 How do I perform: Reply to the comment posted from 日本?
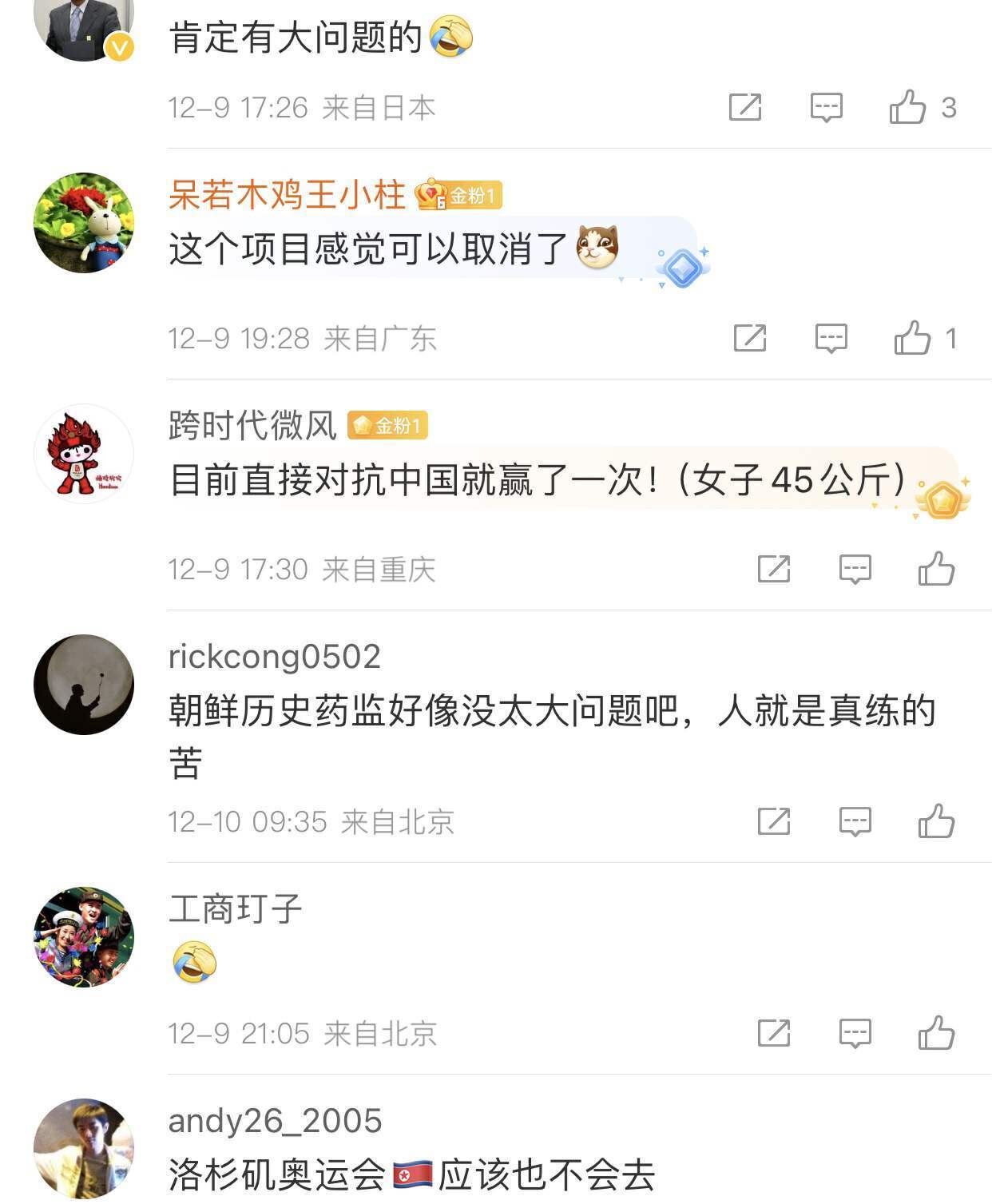826,107
